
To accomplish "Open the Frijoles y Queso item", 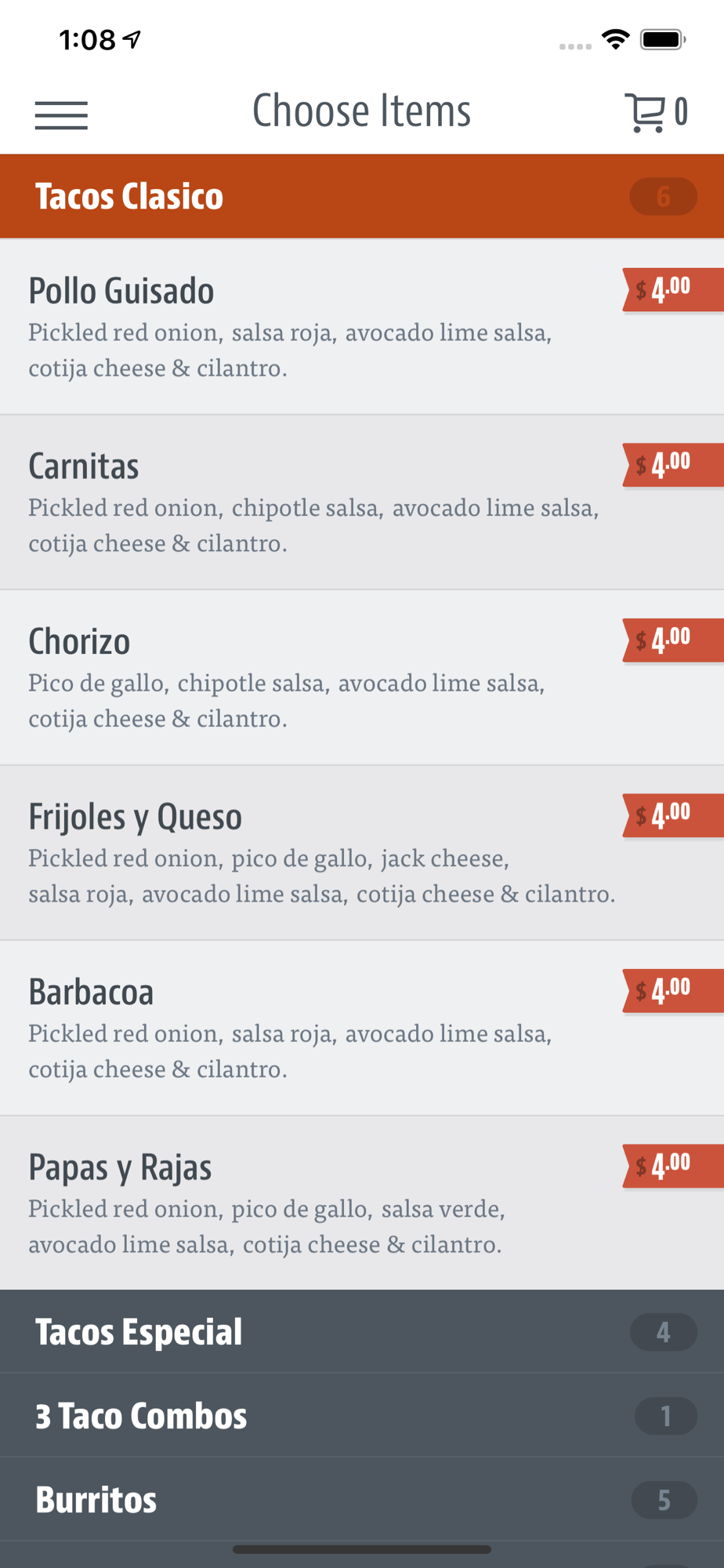I will 362,853.
